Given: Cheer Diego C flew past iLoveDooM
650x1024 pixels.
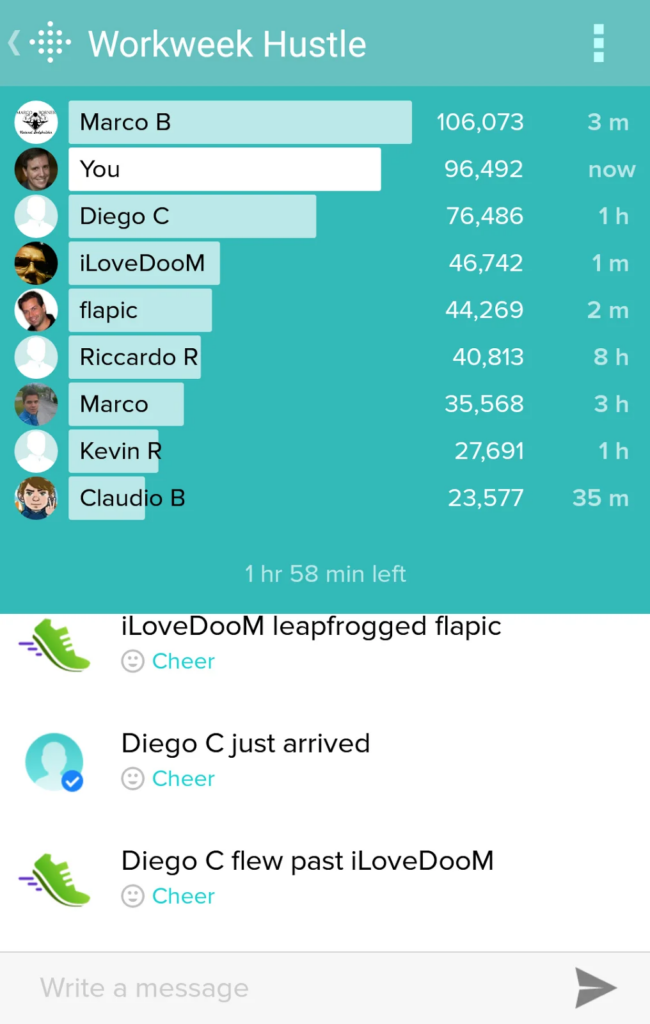Looking at the screenshot, I should pyautogui.click(x=170, y=896).
